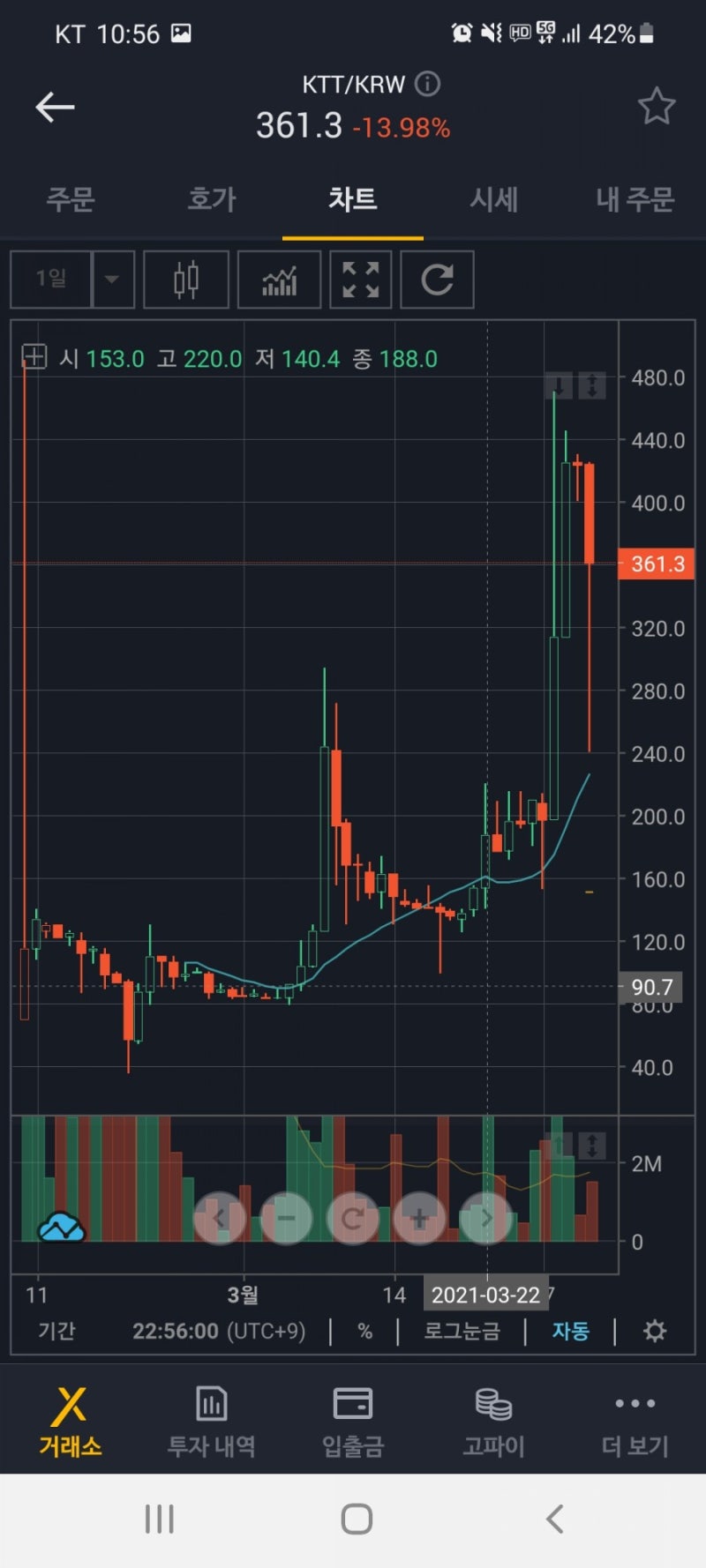Change the candlestick chart type

tap(186, 280)
